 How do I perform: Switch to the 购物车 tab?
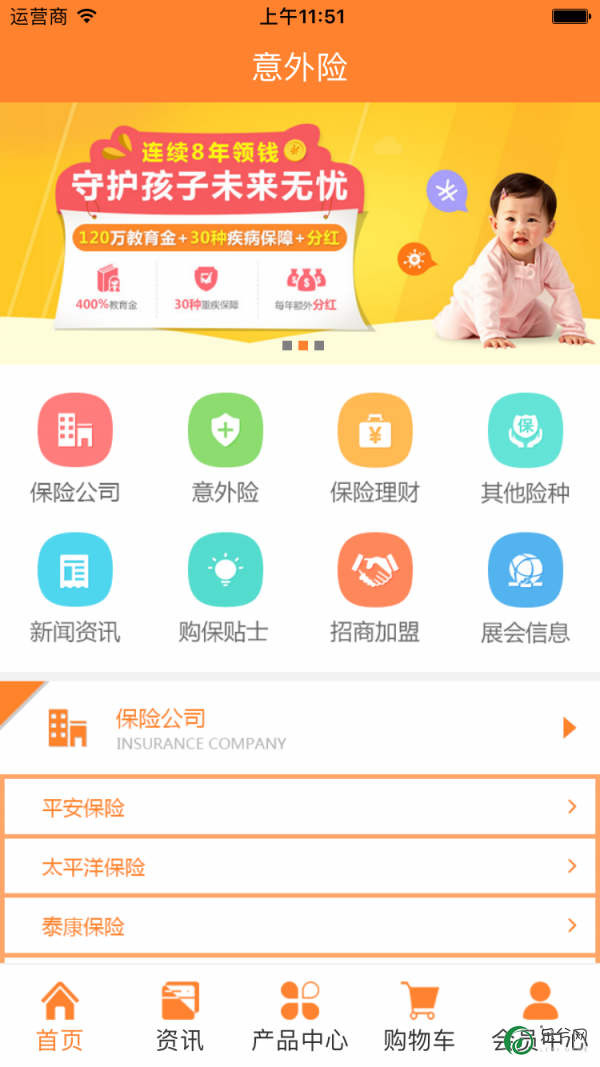pyautogui.click(x=419, y=1015)
